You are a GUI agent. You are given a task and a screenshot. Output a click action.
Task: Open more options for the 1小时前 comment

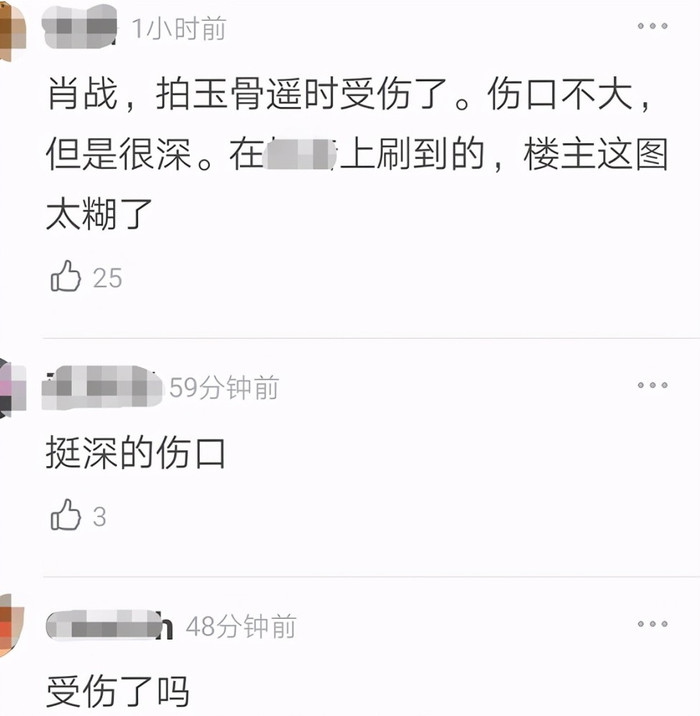[652, 26]
